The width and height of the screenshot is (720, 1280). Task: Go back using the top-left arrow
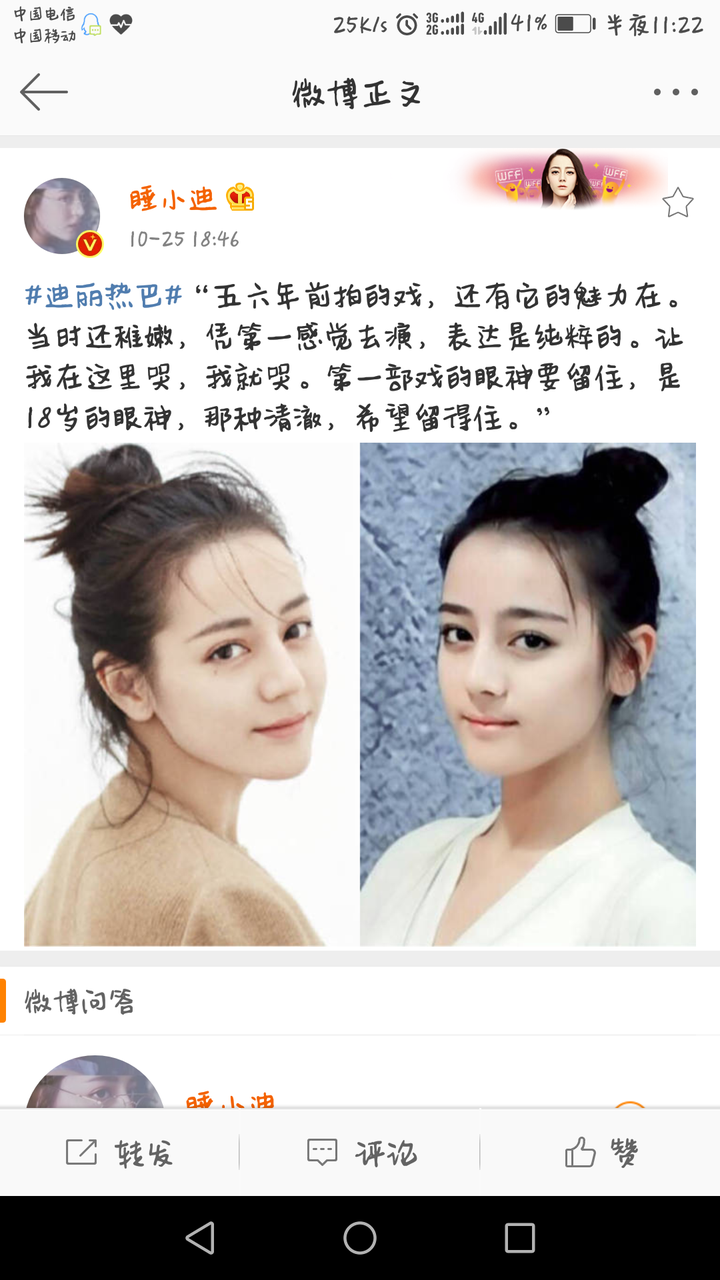click(43, 92)
